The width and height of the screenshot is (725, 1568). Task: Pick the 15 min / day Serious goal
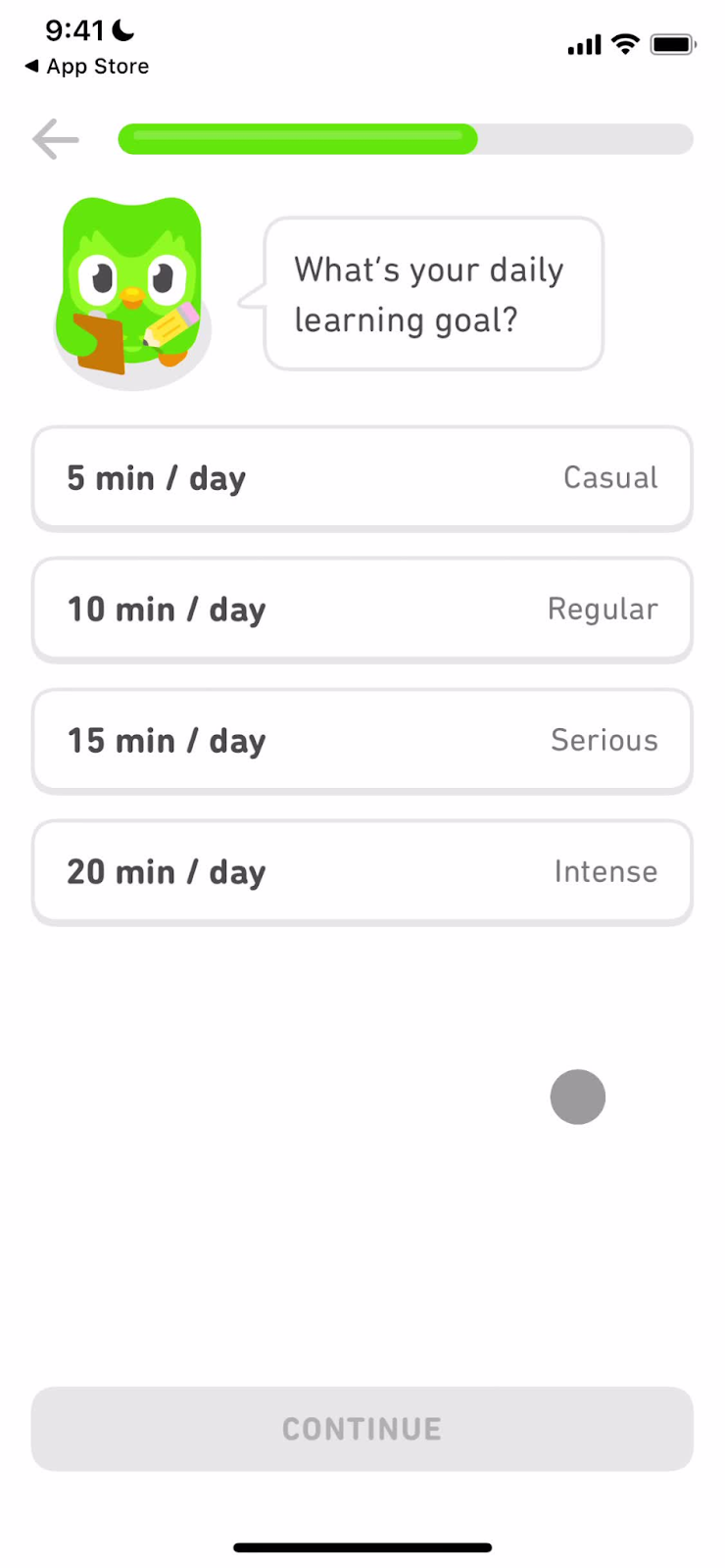(x=362, y=741)
